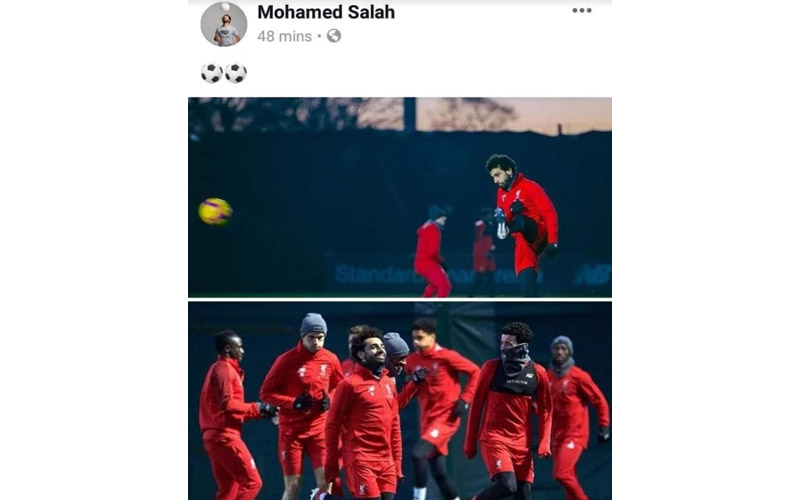
Task: Open Mohamed Salah's profile picture
Action: [x=223, y=24]
